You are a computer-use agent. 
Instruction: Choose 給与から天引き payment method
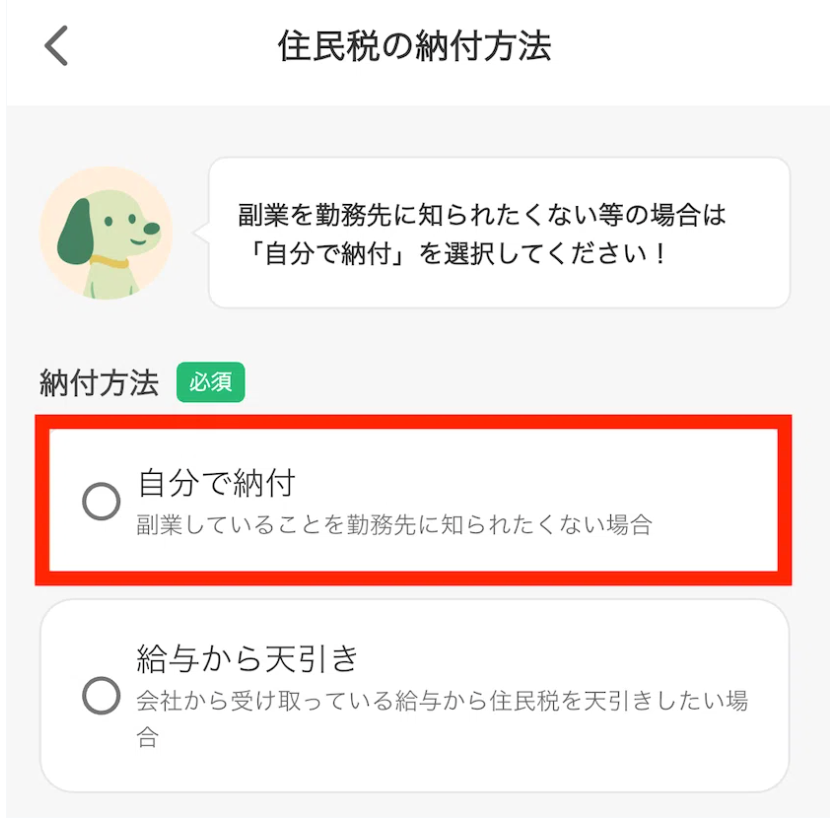(102, 696)
